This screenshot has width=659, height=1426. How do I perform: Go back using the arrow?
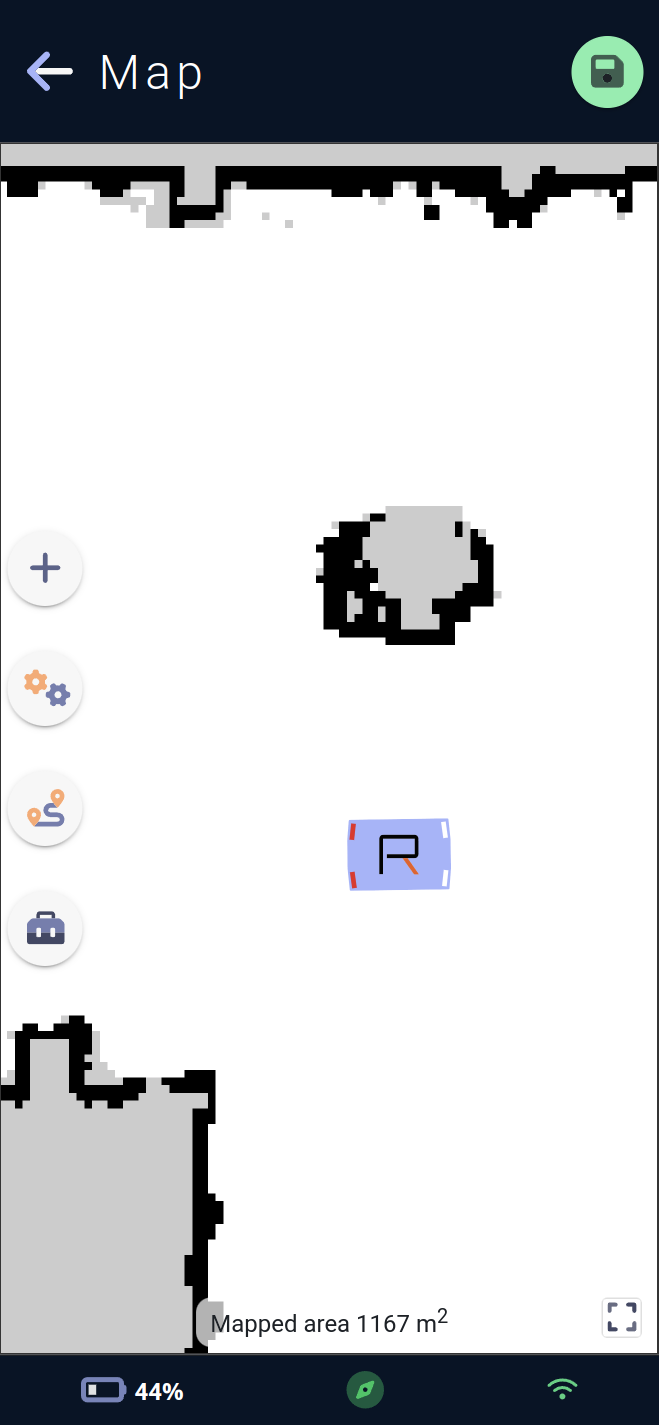[x=50, y=72]
